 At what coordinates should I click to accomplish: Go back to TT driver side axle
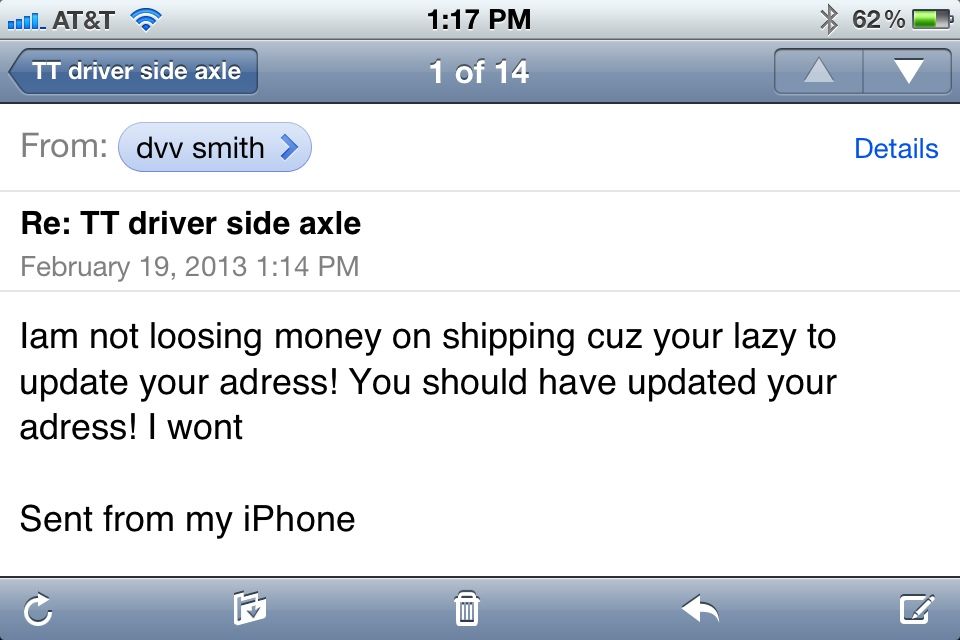tap(134, 72)
